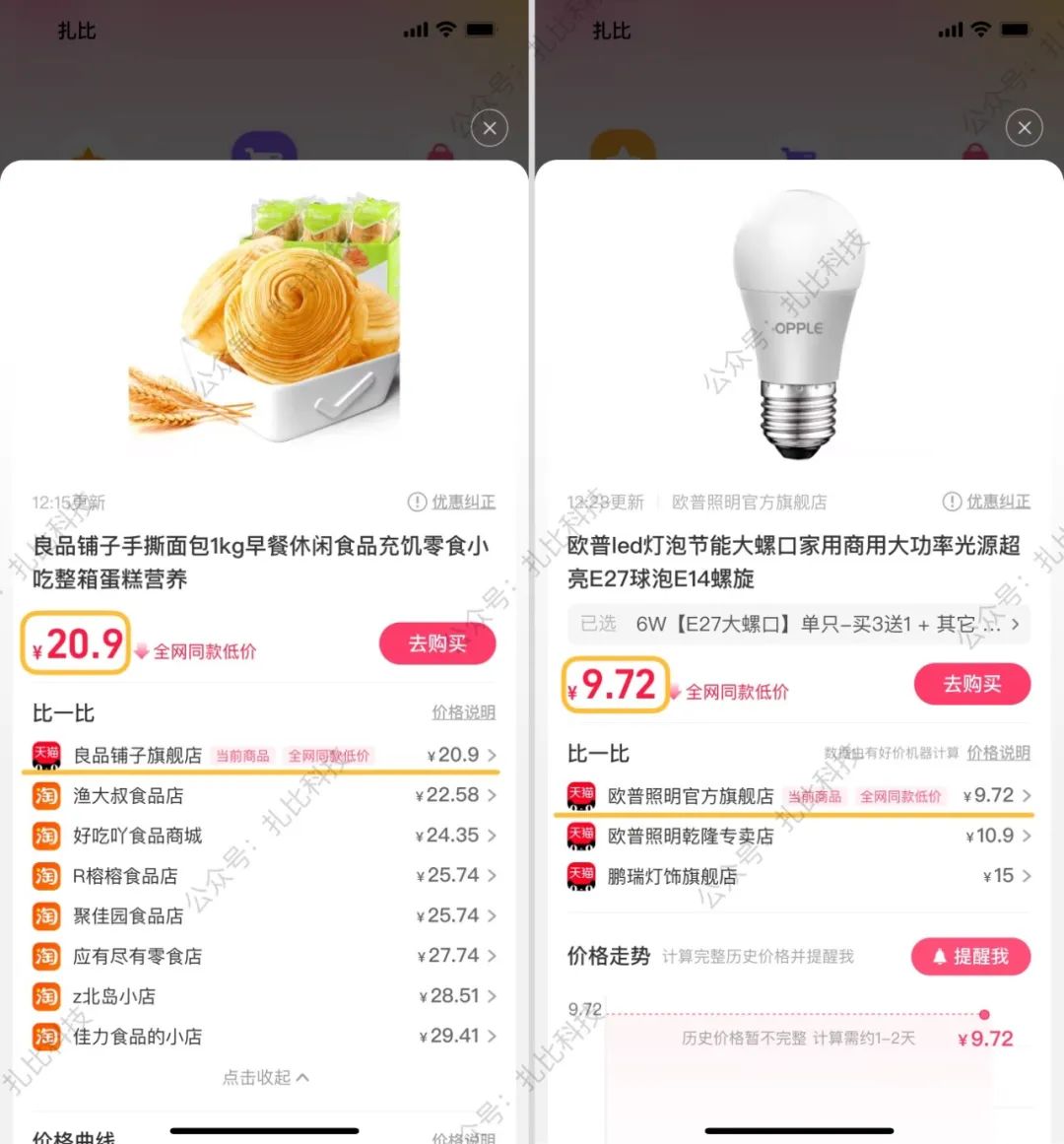Tap 去购买 for the ¥9.72 bulb
This screenshot has width=1064, height=1144.
click(x=971, y=684)
